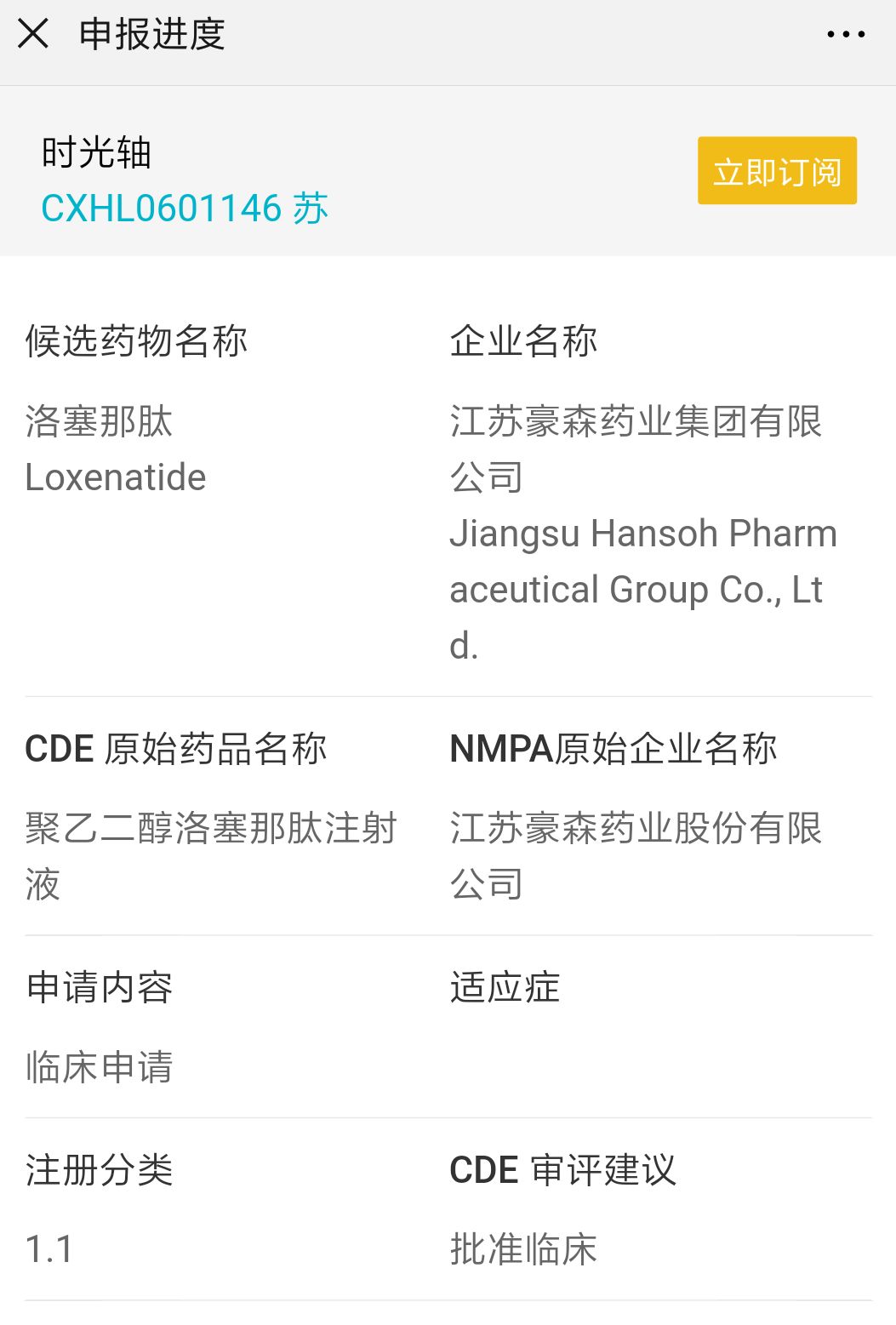
Task: Close the 申报进度 page
Action: pyautogui.click(x=33, y=34)
